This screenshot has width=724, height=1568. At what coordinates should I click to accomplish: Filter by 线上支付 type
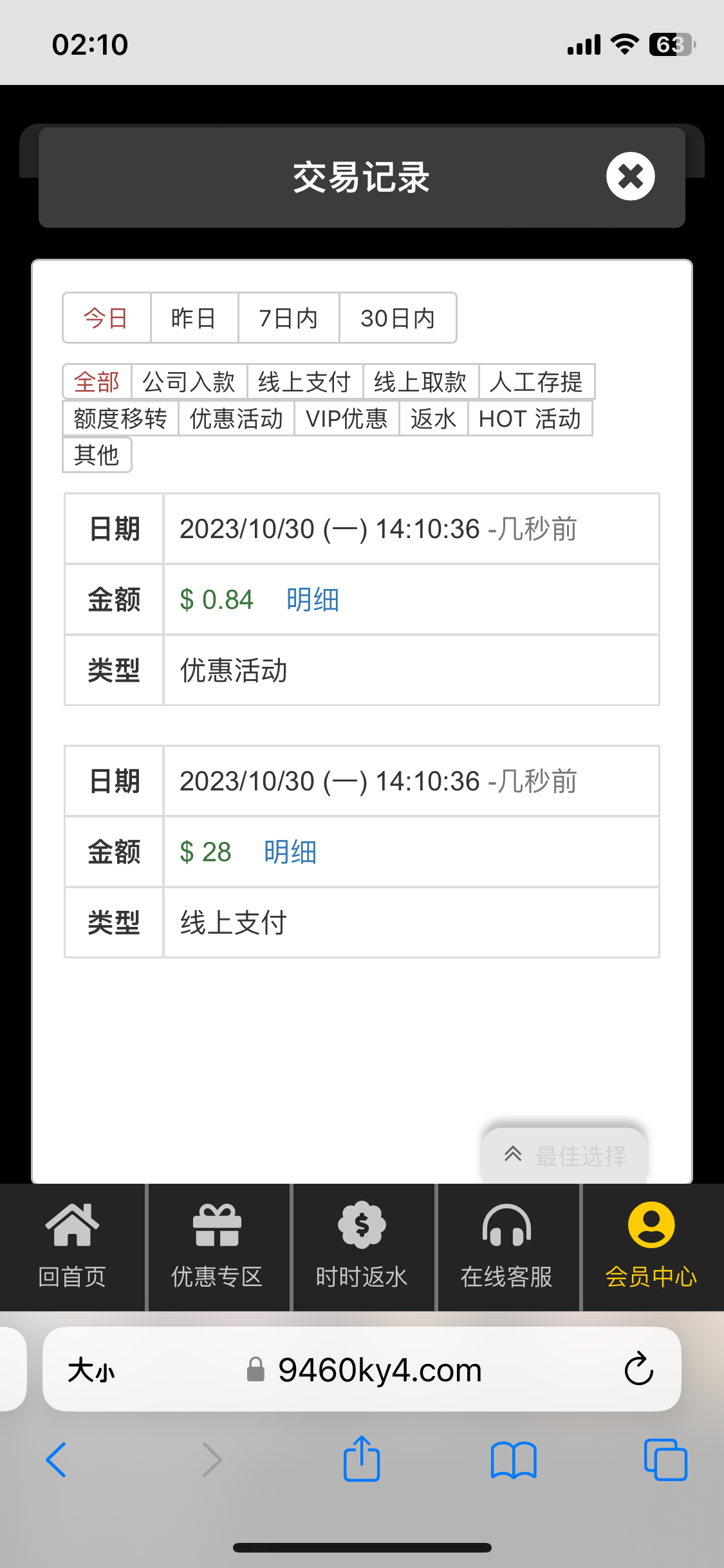(304, 382)
